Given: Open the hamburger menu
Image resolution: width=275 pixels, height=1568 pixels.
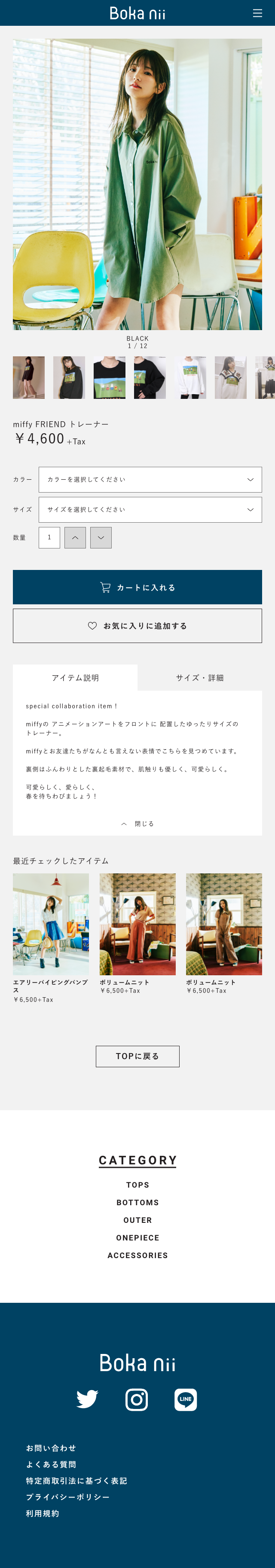Looking at the screenshot, I should point(257,13).
